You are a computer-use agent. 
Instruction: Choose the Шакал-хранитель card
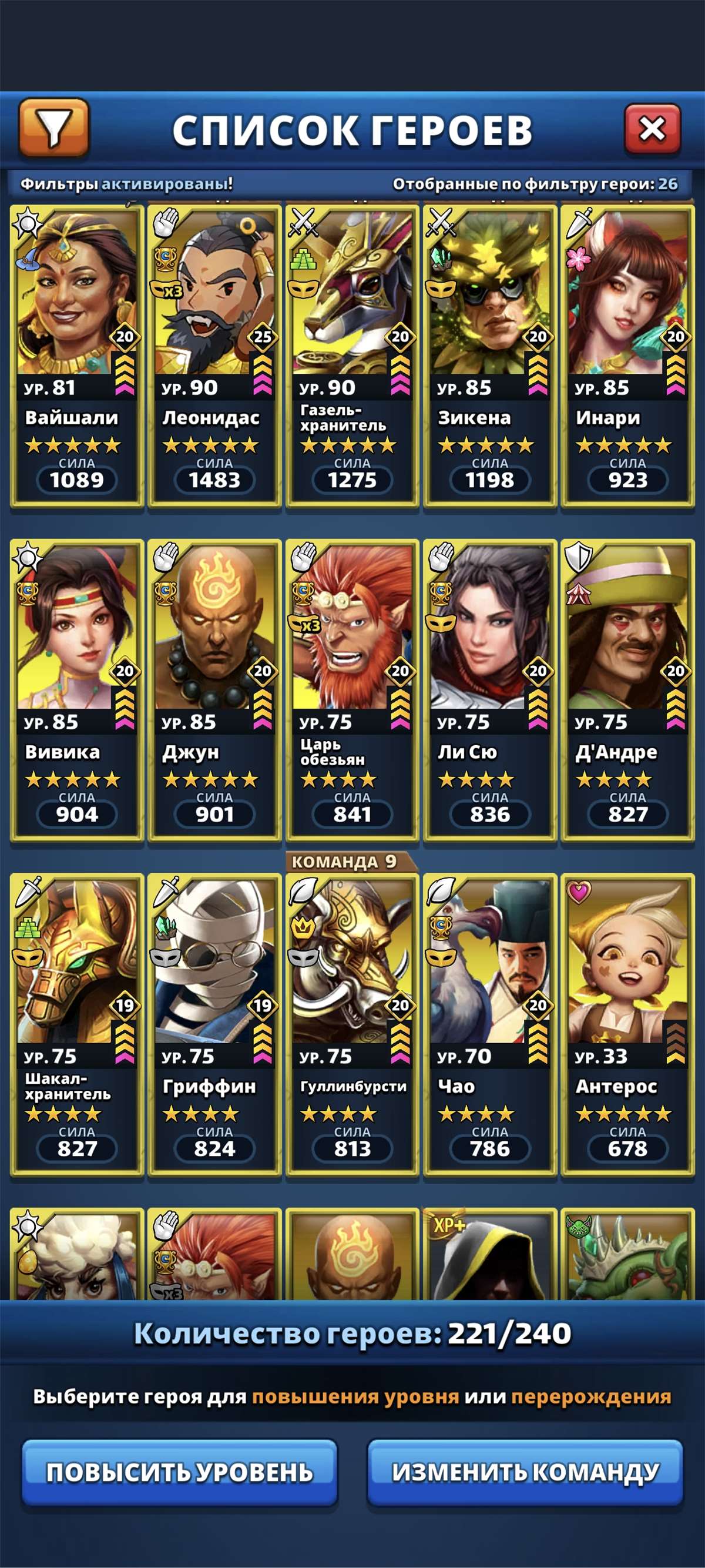tap(76, 1024)
